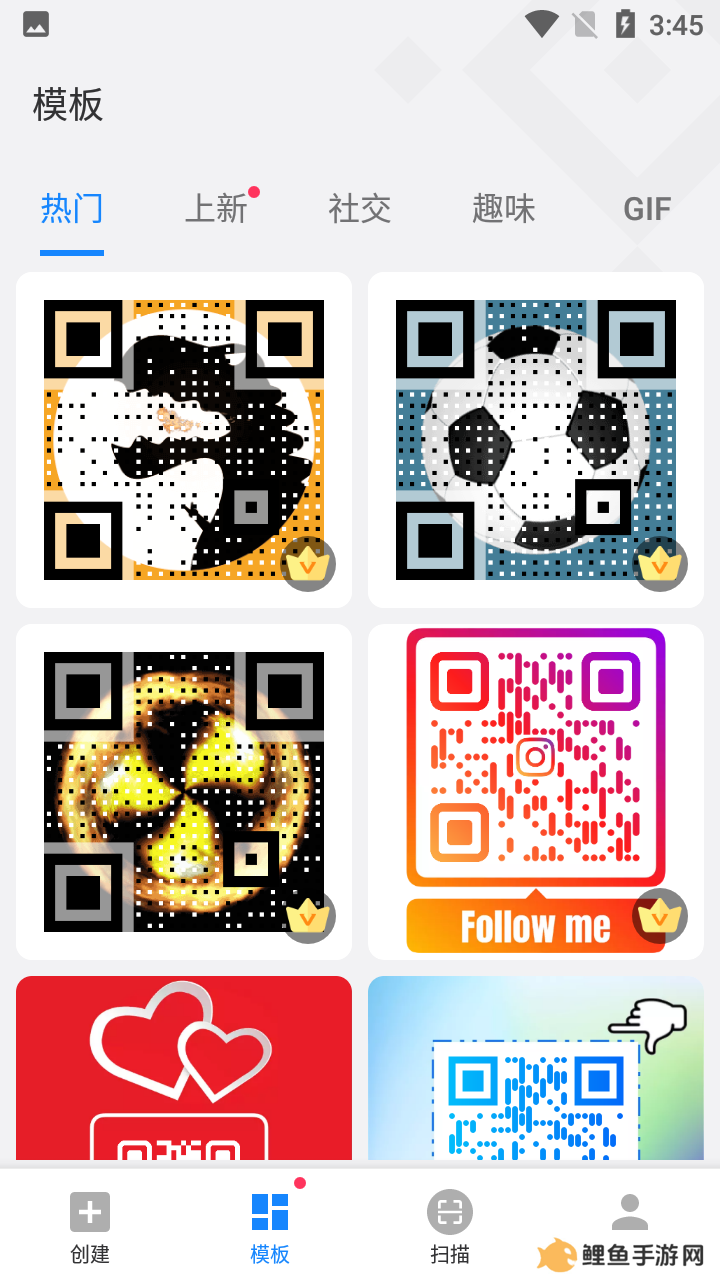The image size is (720, 1280).
Task: Switch to the 热门 tab
Action: tap(72, 210)
